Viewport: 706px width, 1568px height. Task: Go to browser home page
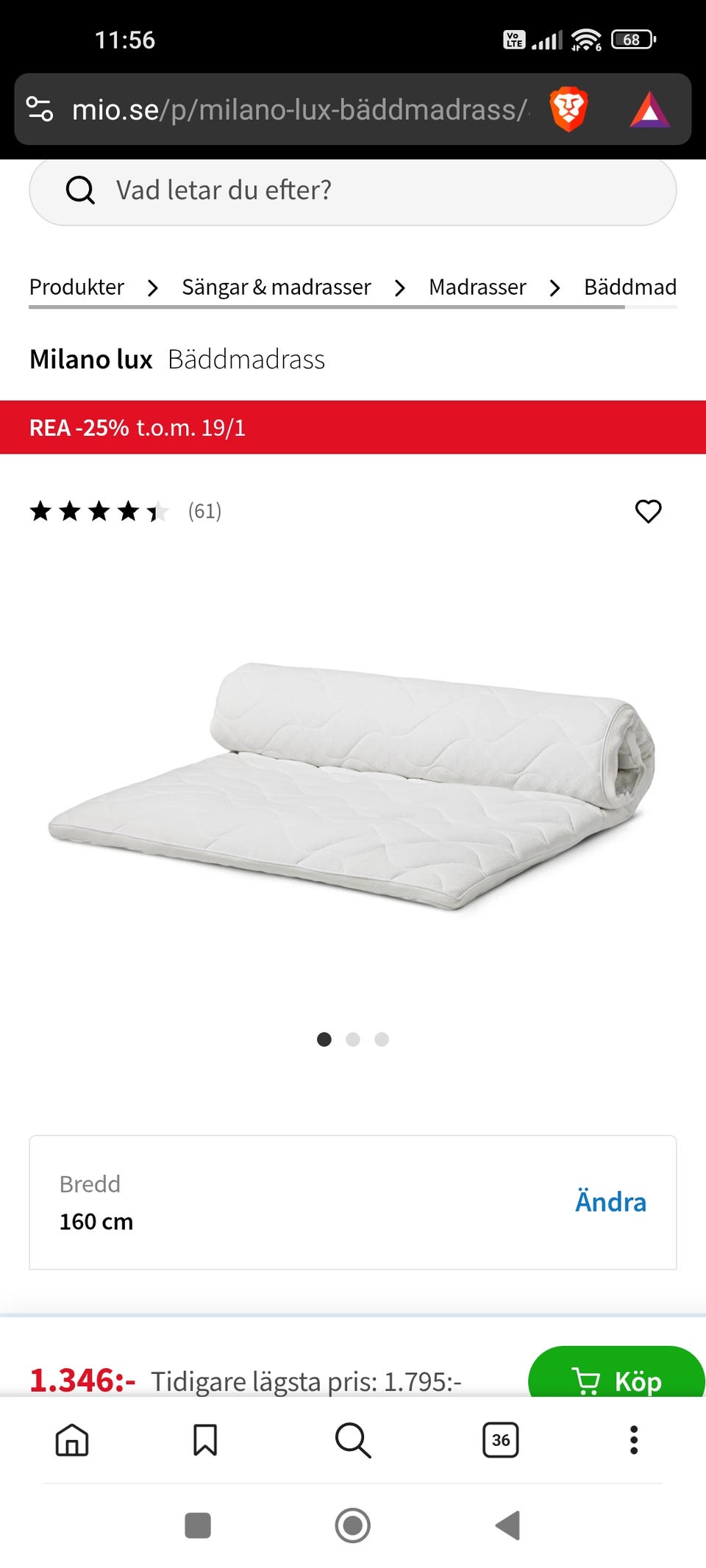[x=72, y=1439]
